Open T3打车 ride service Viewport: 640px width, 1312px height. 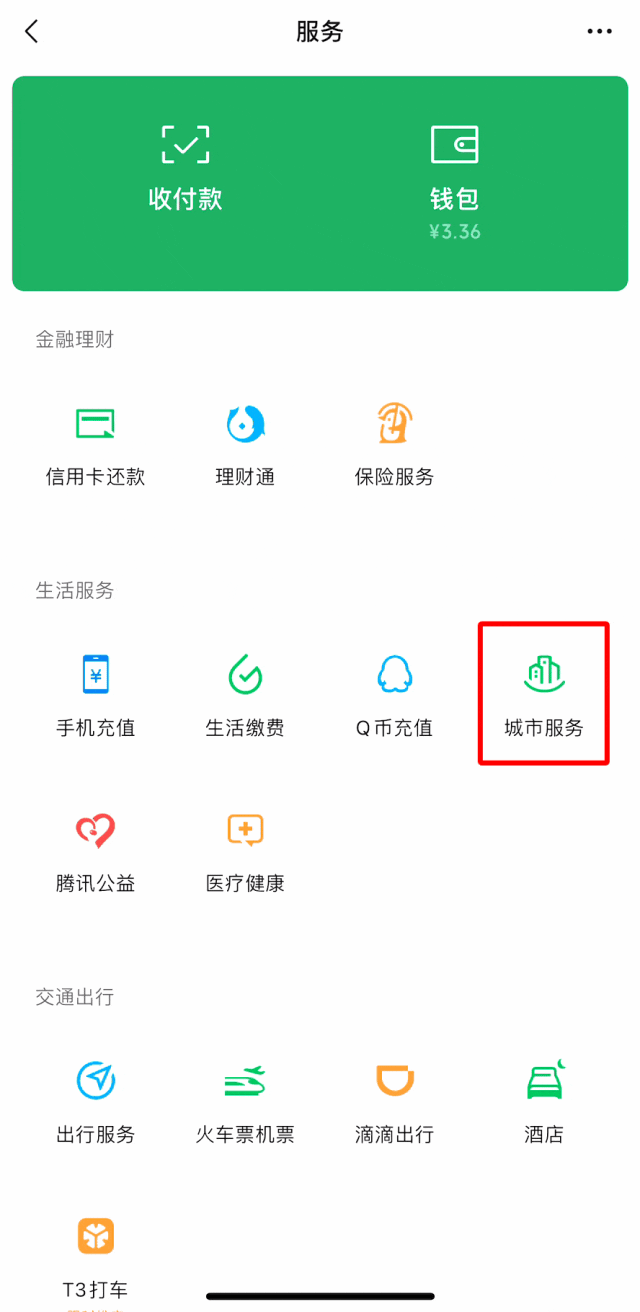coord(95,1256)
